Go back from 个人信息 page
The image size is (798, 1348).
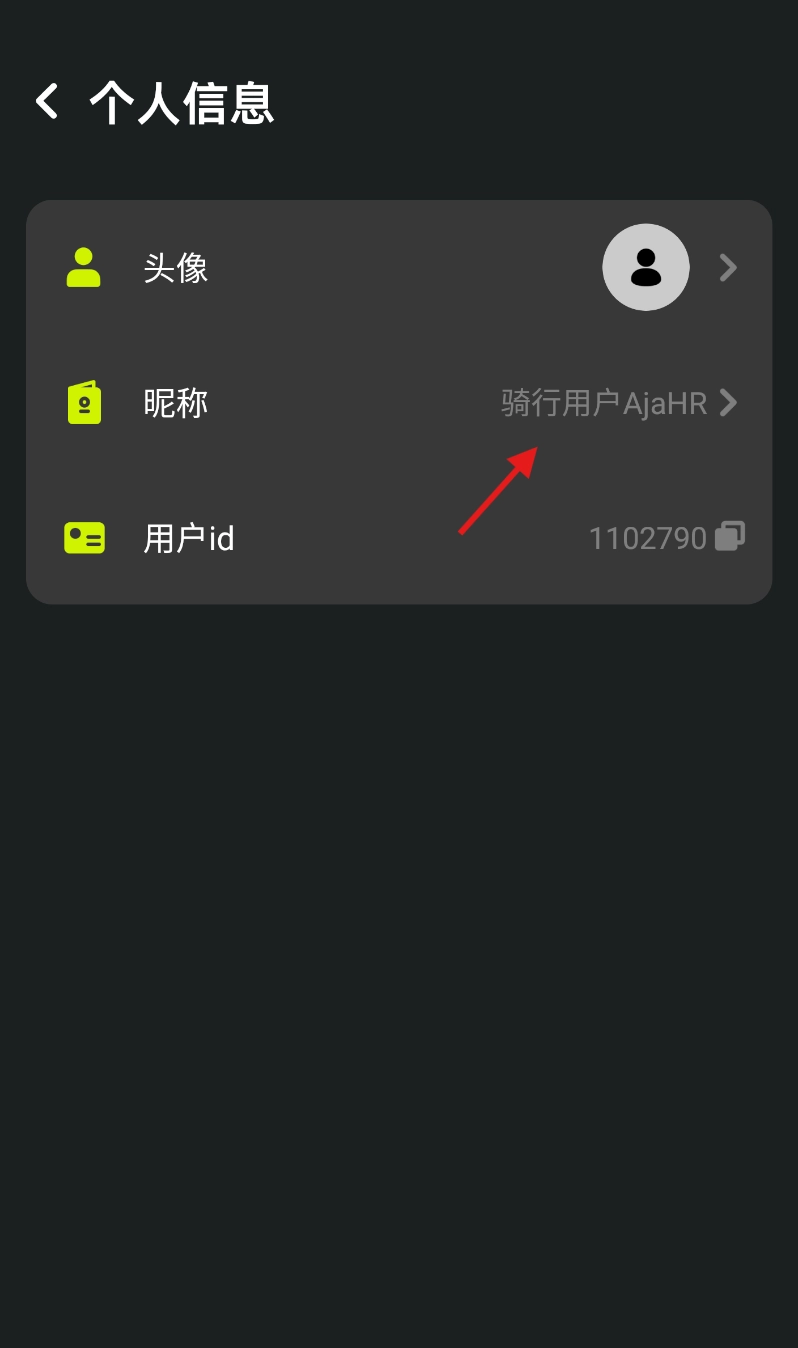tap(47, 102)
